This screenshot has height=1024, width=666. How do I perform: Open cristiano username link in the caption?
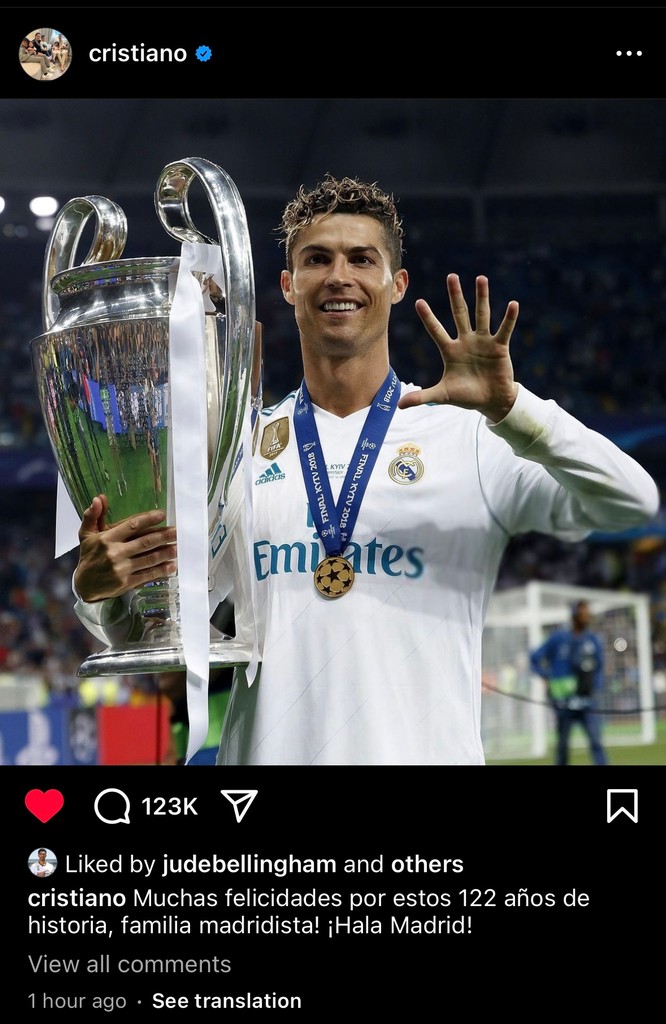tap(77, 898)
